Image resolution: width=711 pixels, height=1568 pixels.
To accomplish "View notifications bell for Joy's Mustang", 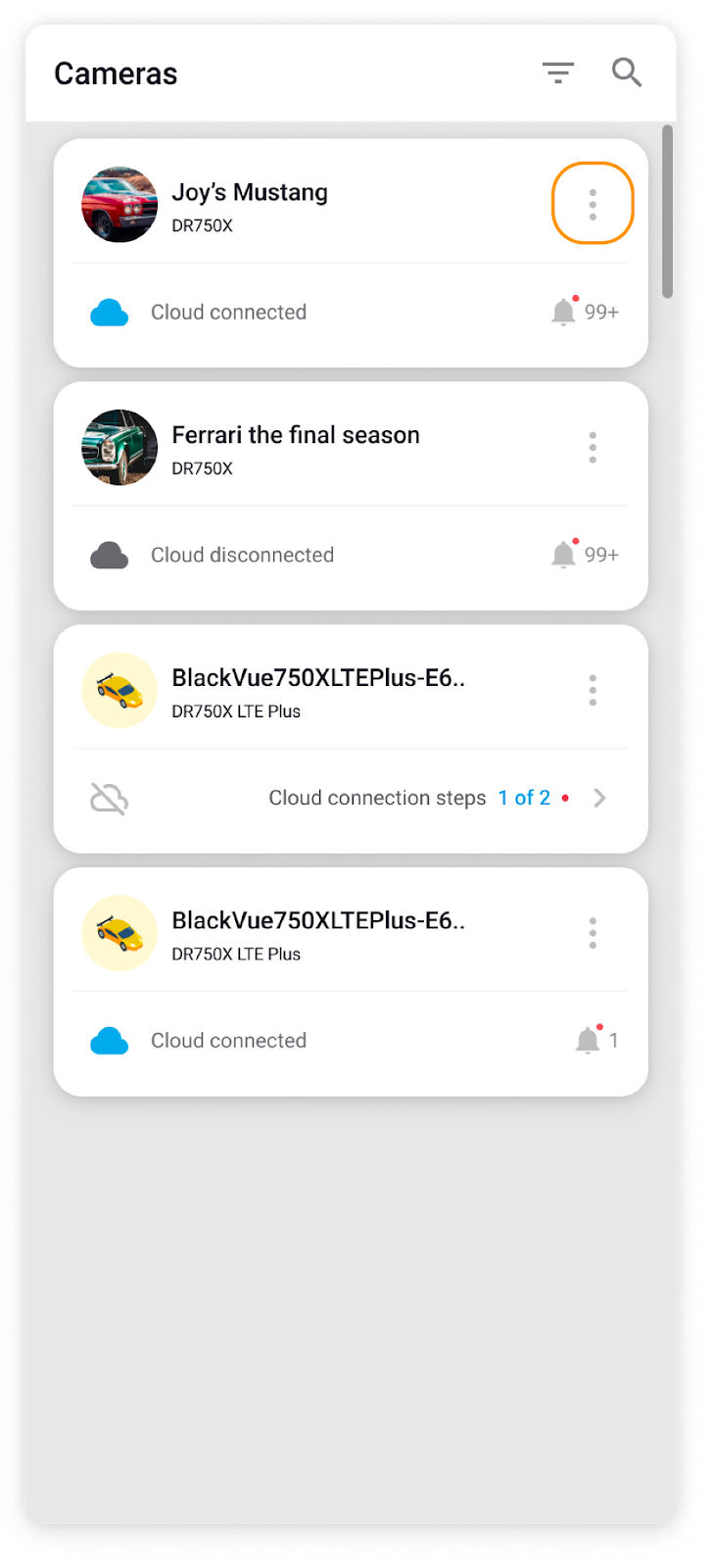I will [x=564, y=312].
